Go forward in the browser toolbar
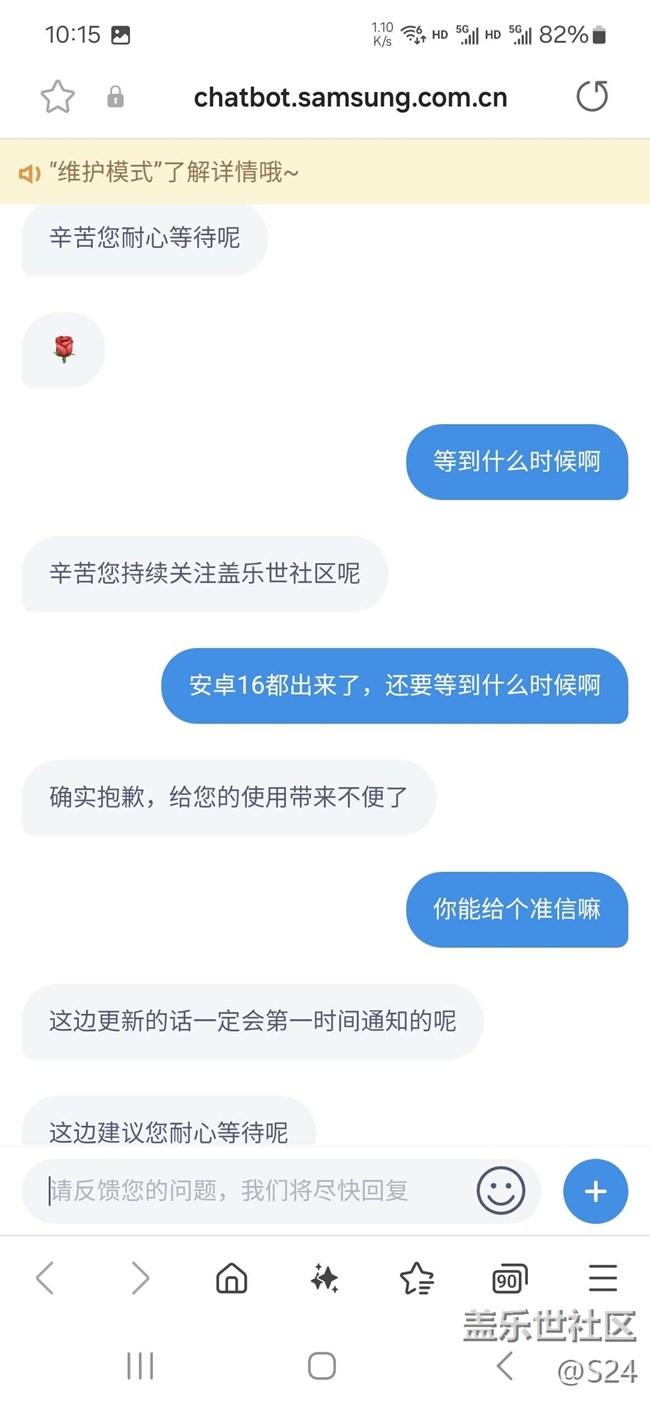This screenshot has height=1408, width=650. [140, 1278]
